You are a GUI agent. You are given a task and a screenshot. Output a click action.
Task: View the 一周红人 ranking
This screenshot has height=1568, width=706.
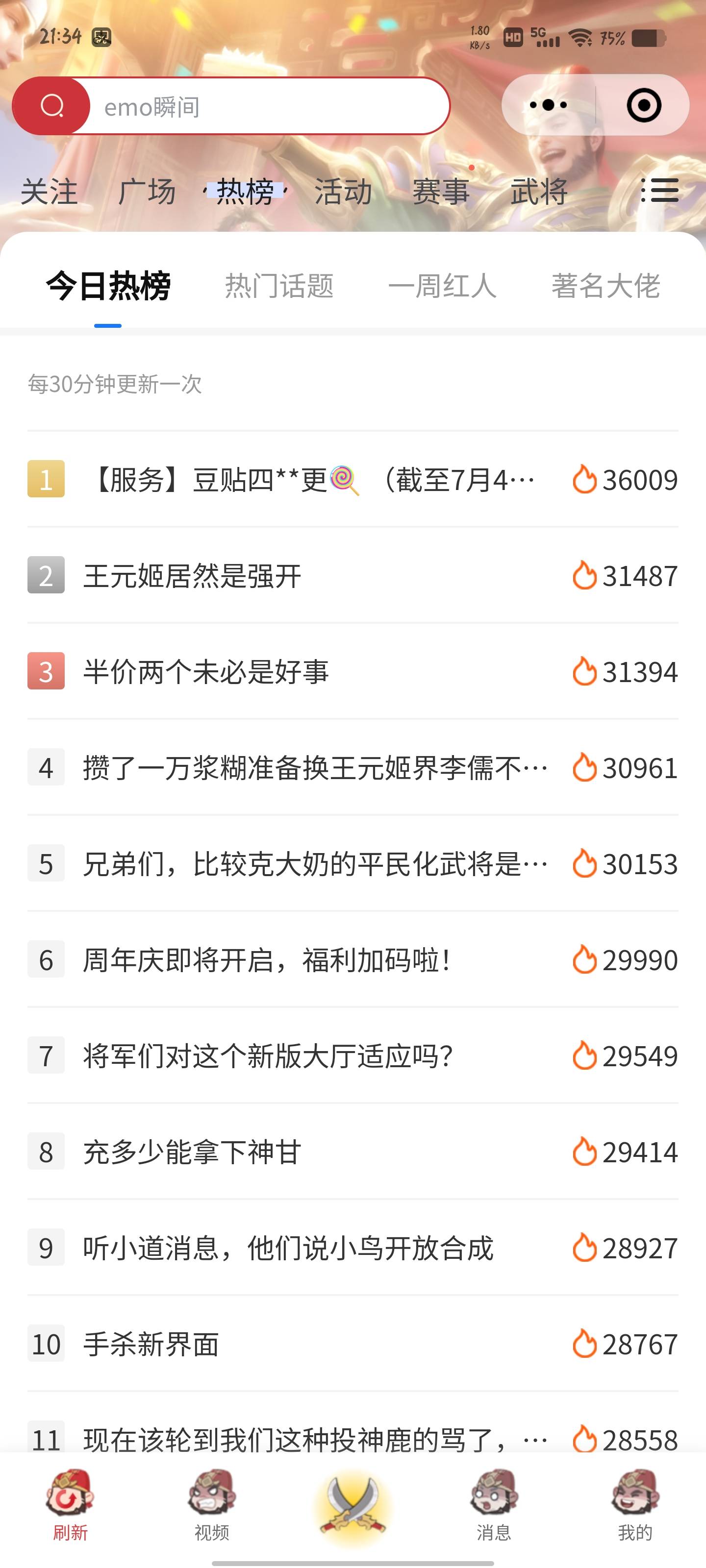point(442,286)
